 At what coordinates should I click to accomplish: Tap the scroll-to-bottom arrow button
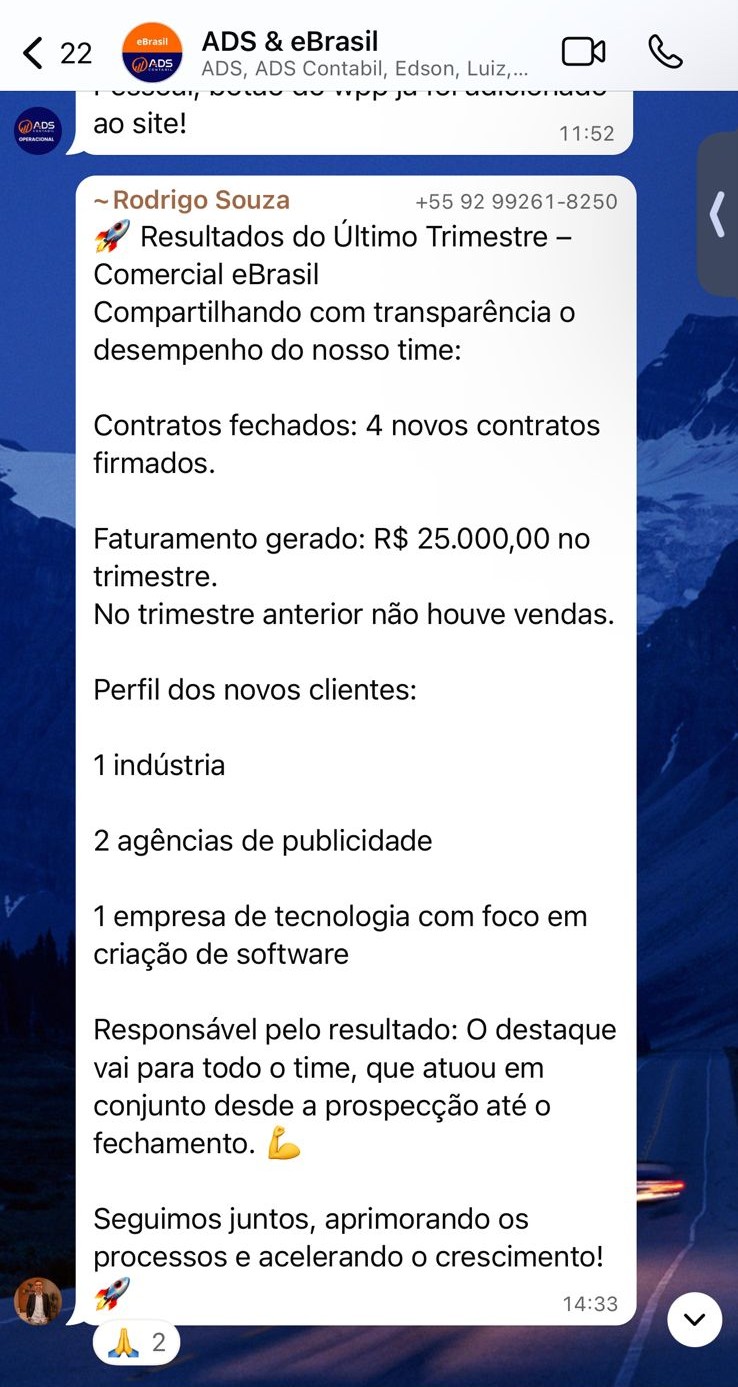(x=695, y=1319)
